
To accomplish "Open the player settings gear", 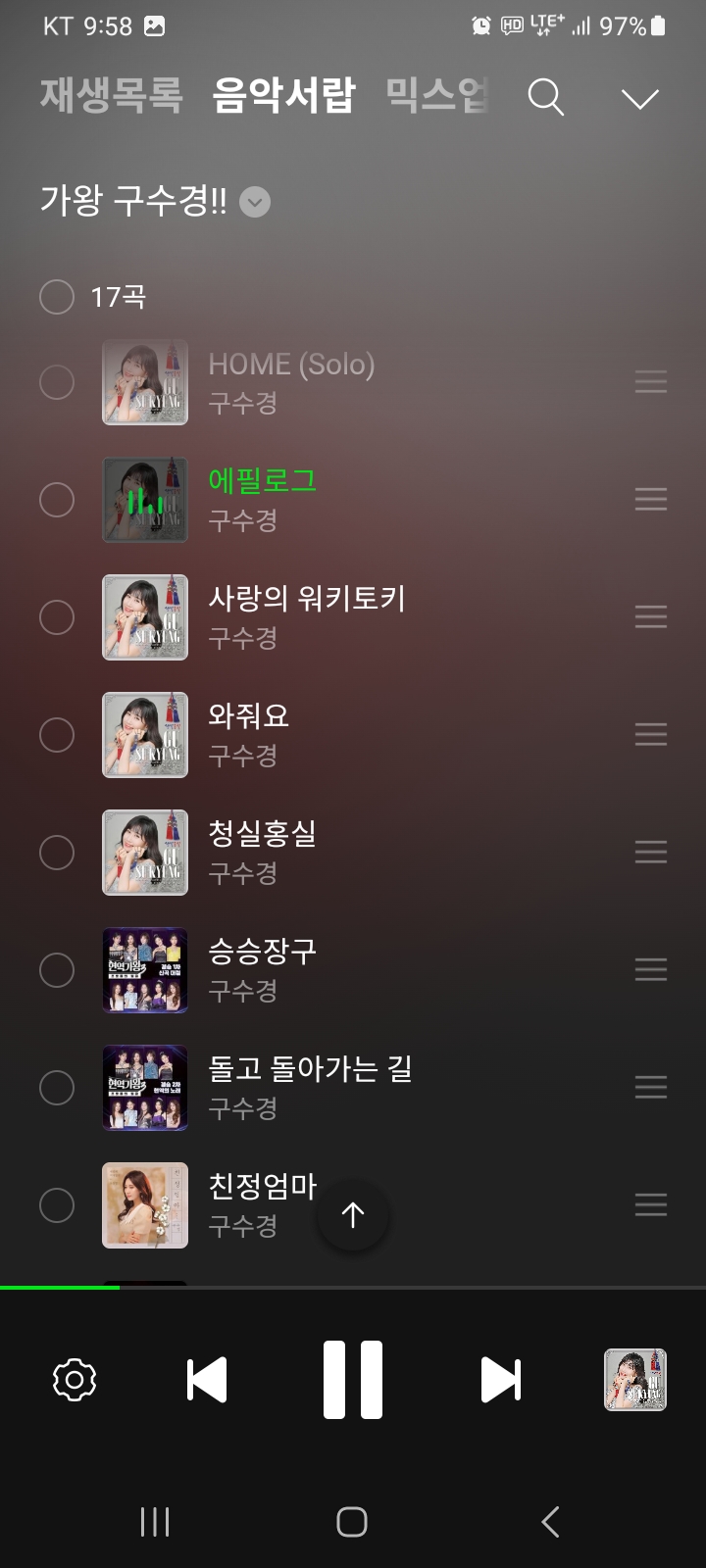I will coord(75,1380).
